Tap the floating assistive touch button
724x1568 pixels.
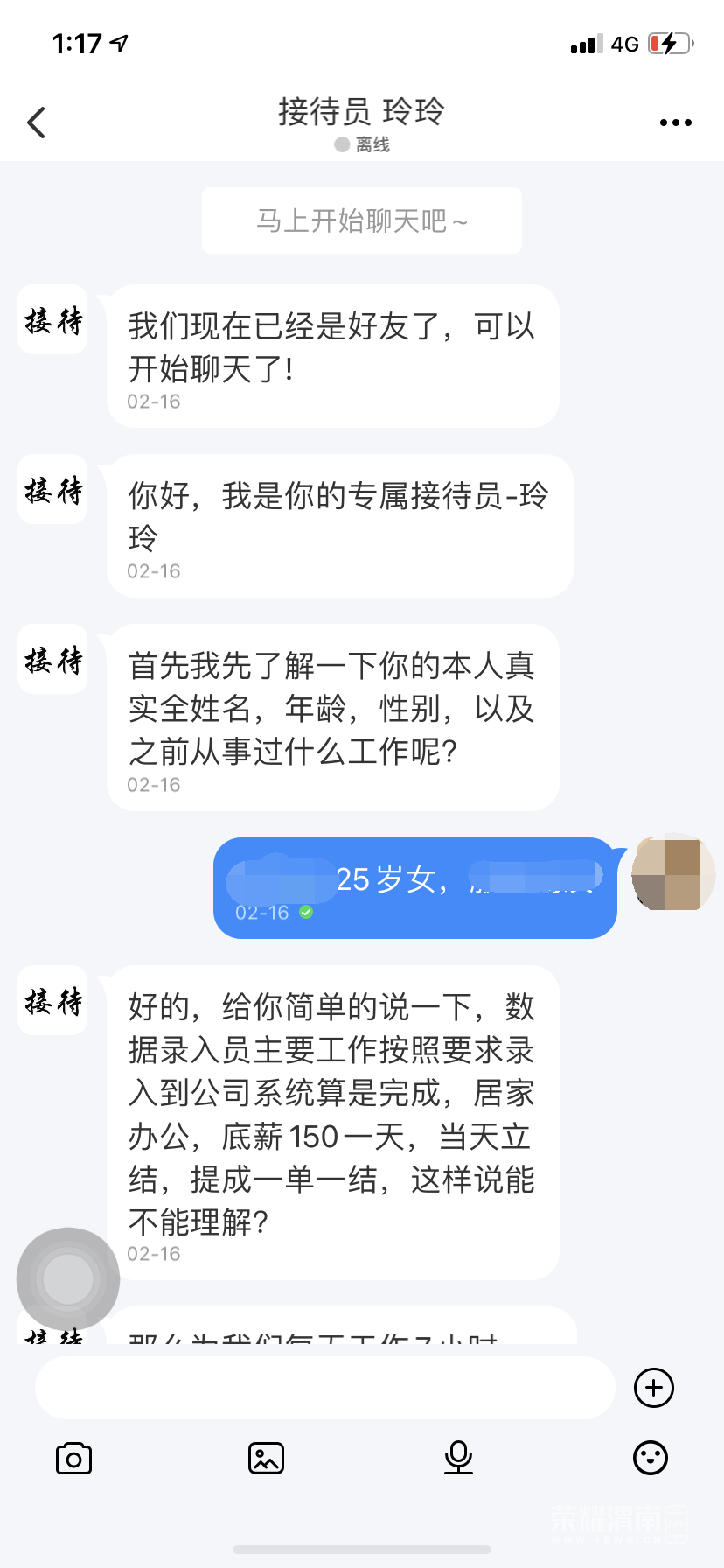coord(68,1278)
